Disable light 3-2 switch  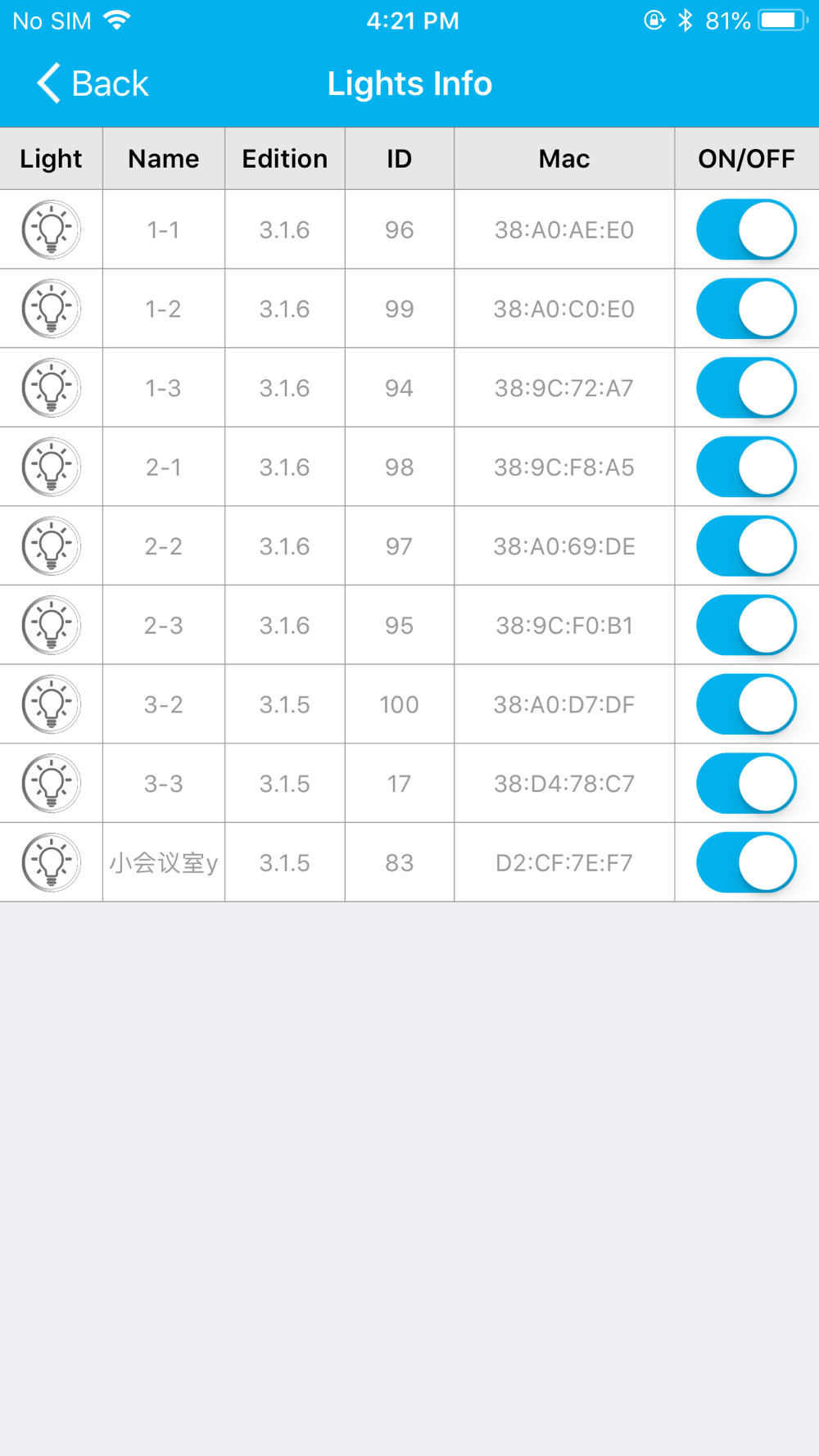(745, 704)
